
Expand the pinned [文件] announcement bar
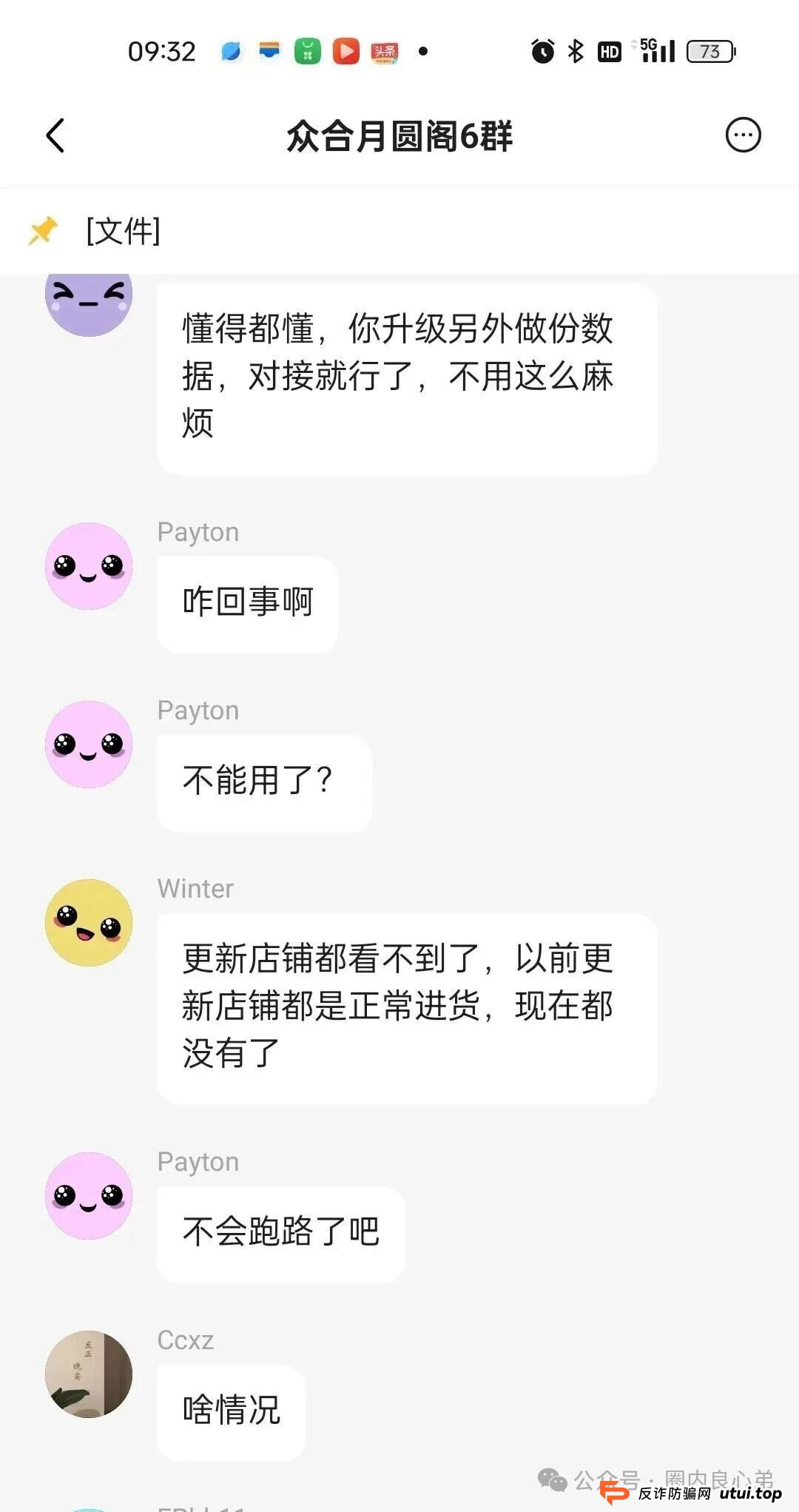click(x=124, y=230)
